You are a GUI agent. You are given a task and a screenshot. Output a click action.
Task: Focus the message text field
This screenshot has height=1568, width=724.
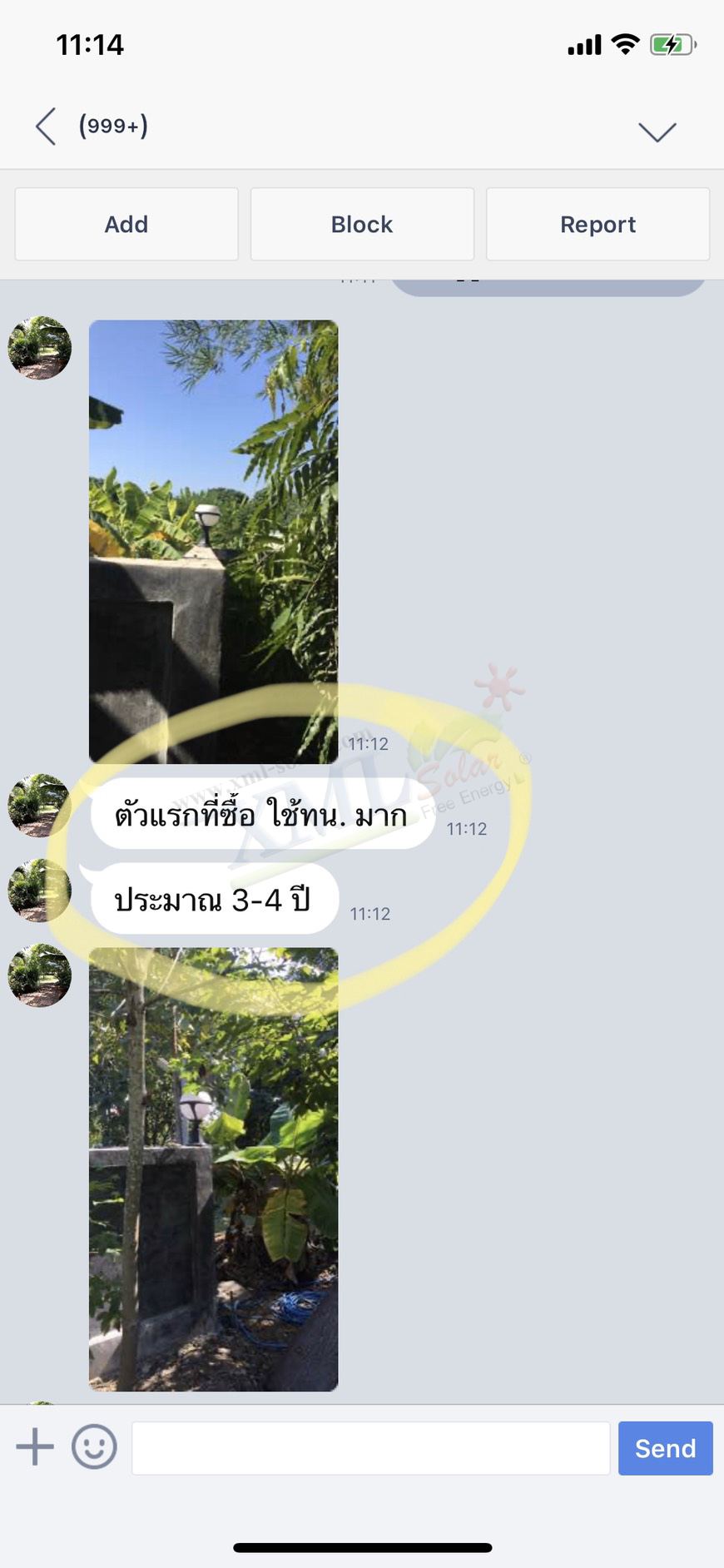click(370, 1448)
